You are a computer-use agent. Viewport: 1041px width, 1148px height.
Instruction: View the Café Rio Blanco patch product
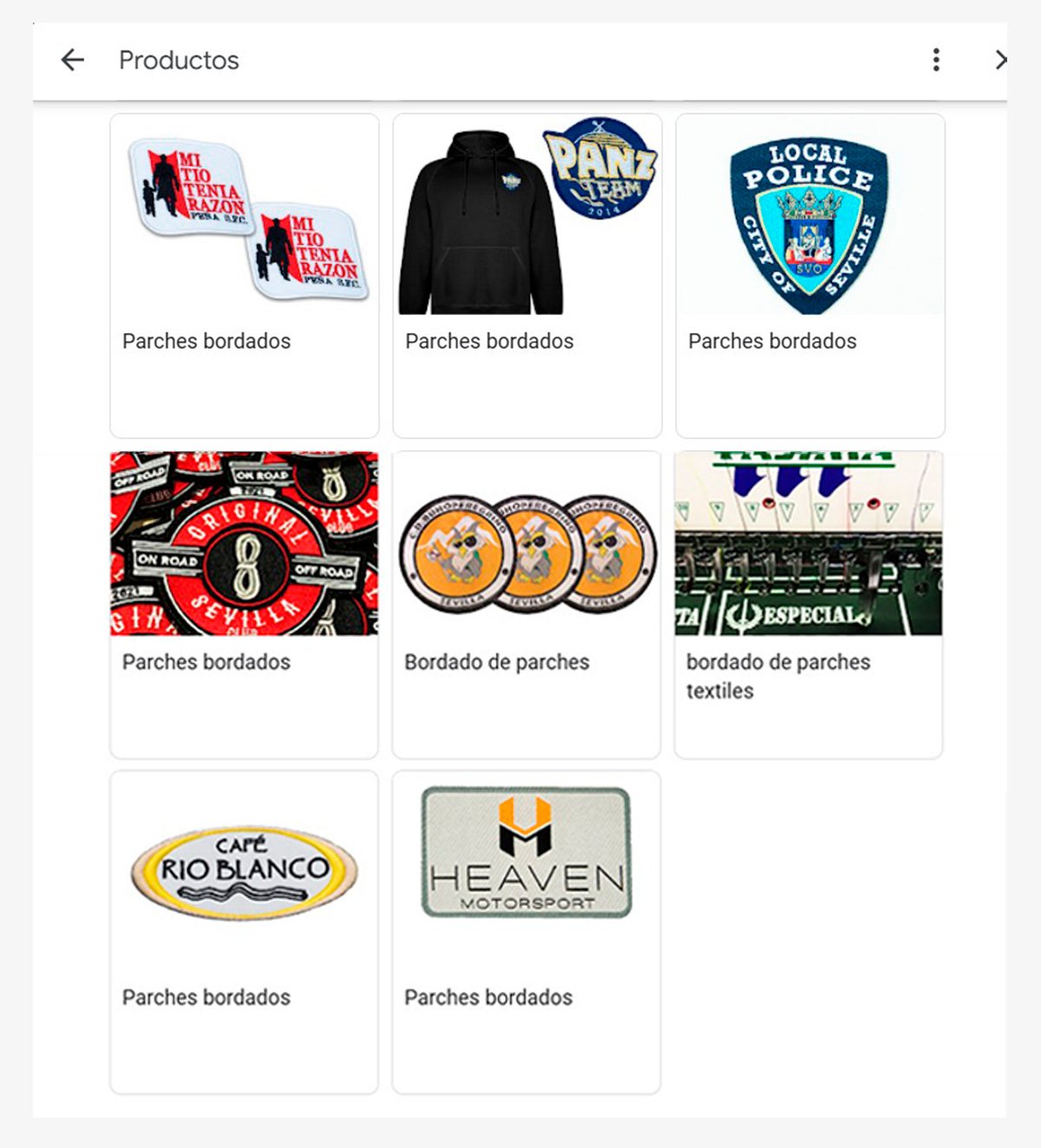click(245, 931)
